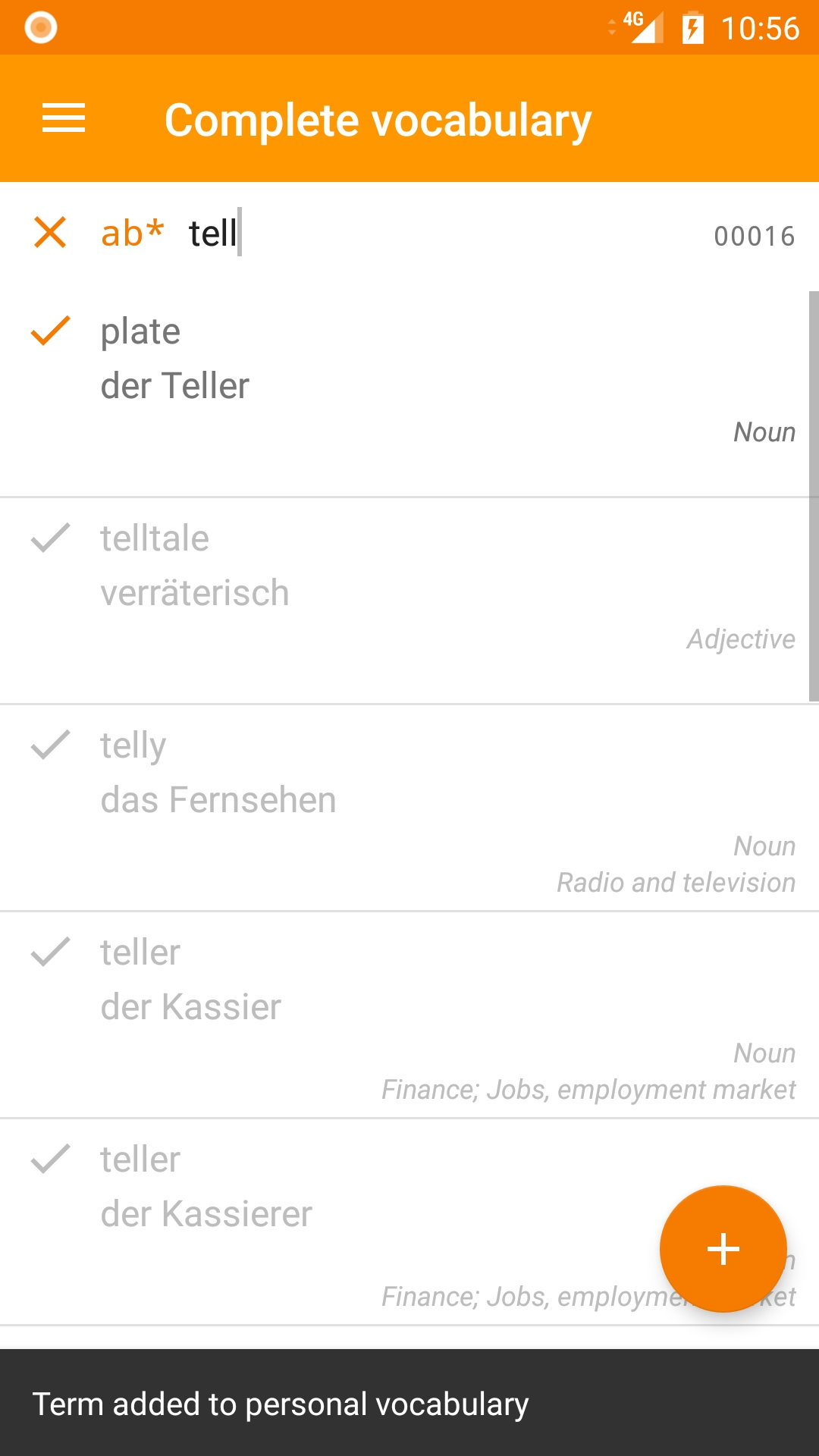Clear the search text with the X

pos(50,232)
